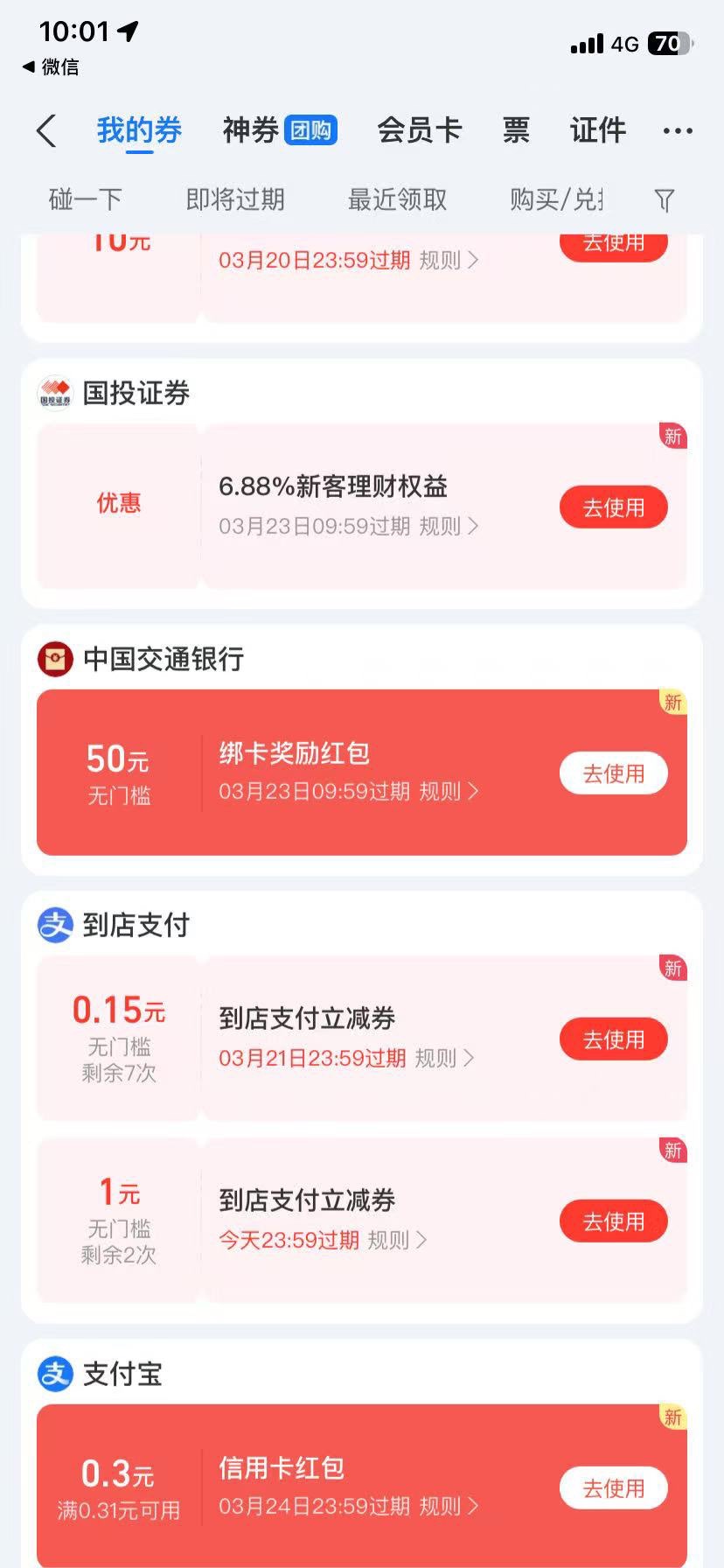Open the three-dot overflow menu
The height and width of the screenshot is (1568, 724).
pos(678,131)
